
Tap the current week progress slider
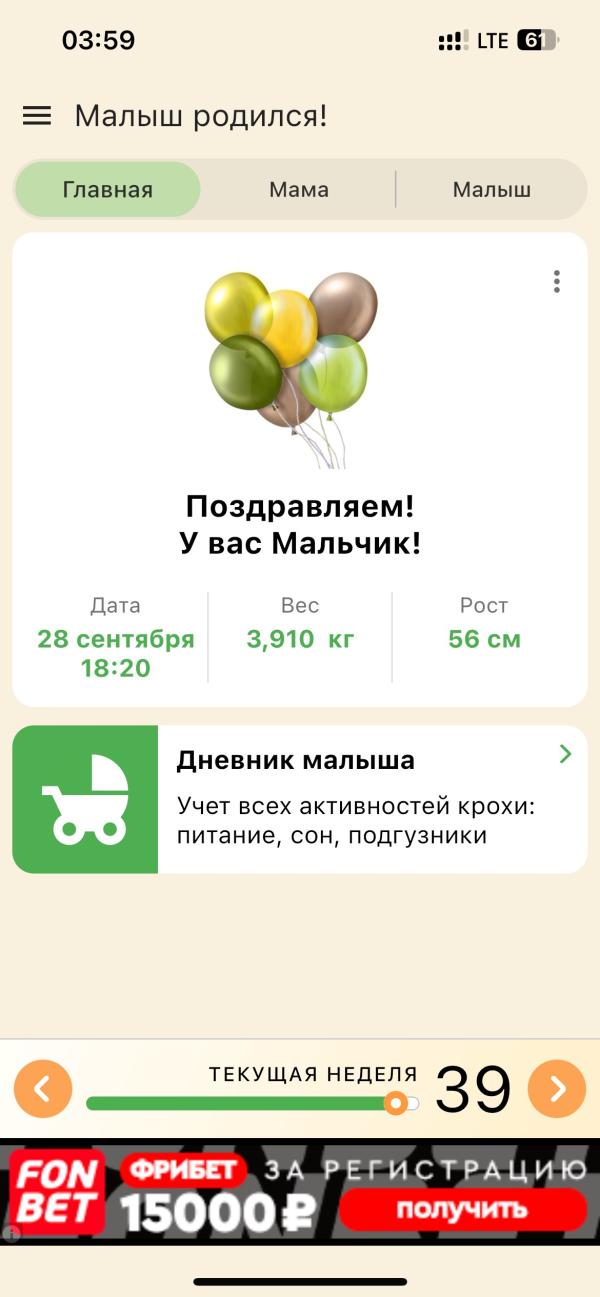pos(252,1103)
